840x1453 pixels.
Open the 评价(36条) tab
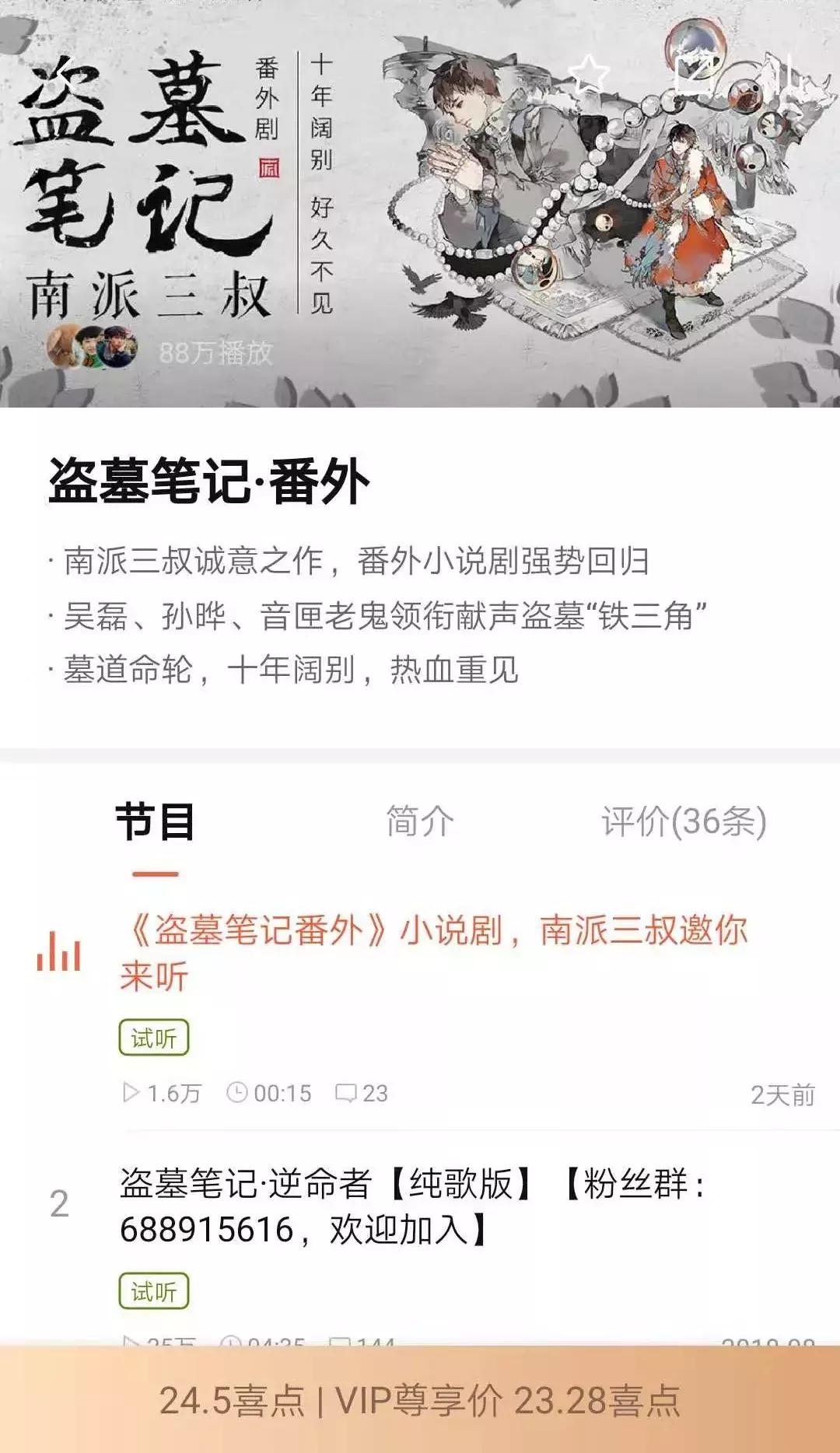683,825
